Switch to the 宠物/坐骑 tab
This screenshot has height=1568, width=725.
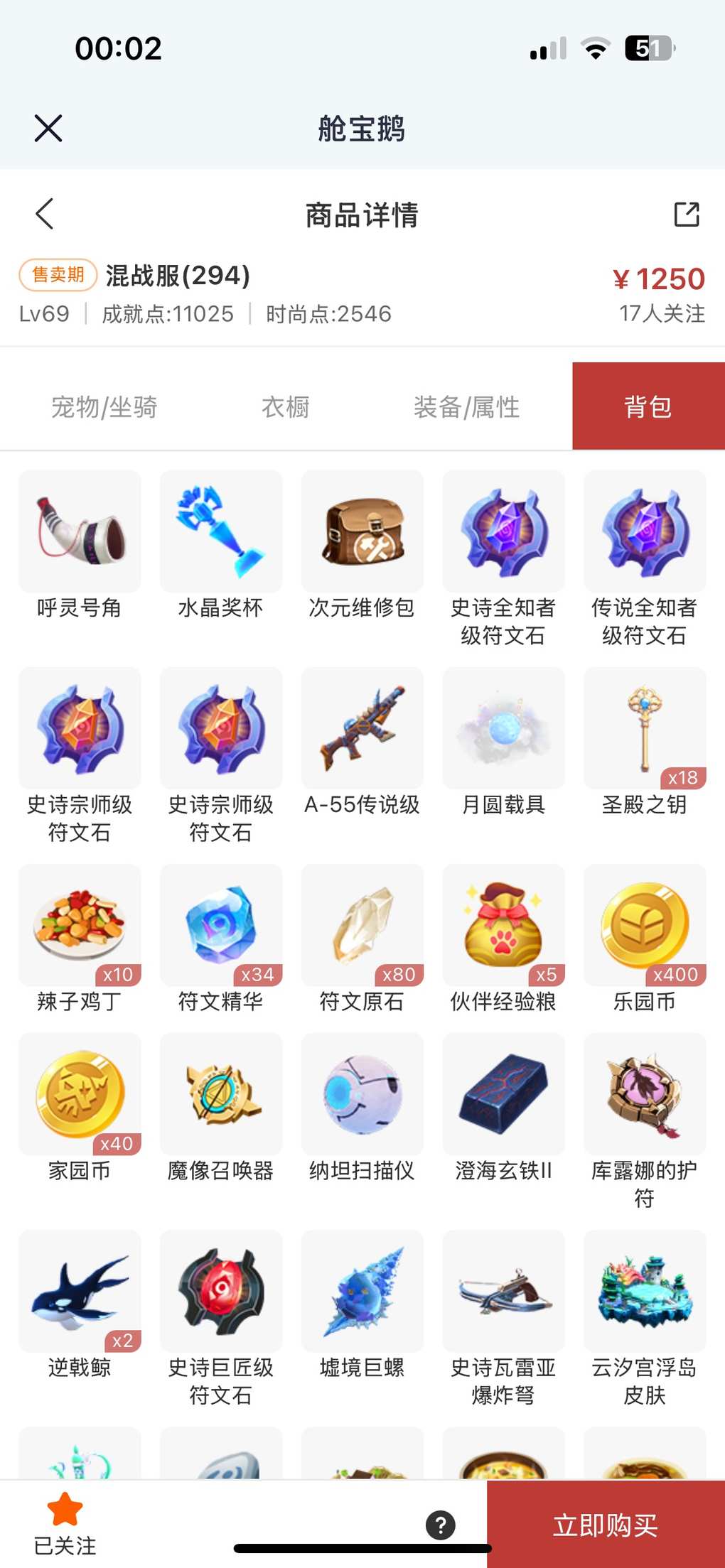coord(104,407)
